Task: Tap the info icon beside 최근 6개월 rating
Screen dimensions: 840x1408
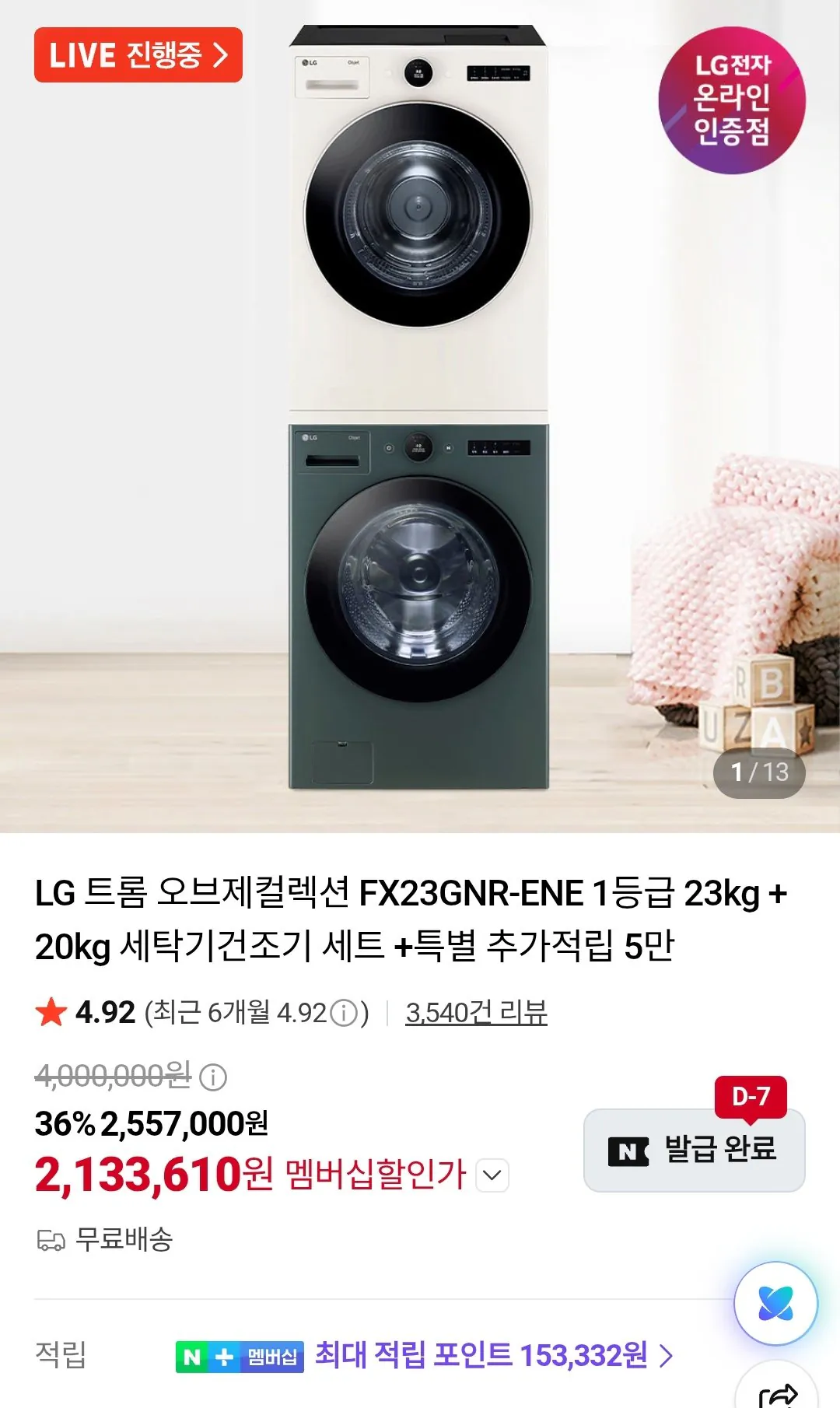Action: pyautogui.click(x=344, y=1013)
